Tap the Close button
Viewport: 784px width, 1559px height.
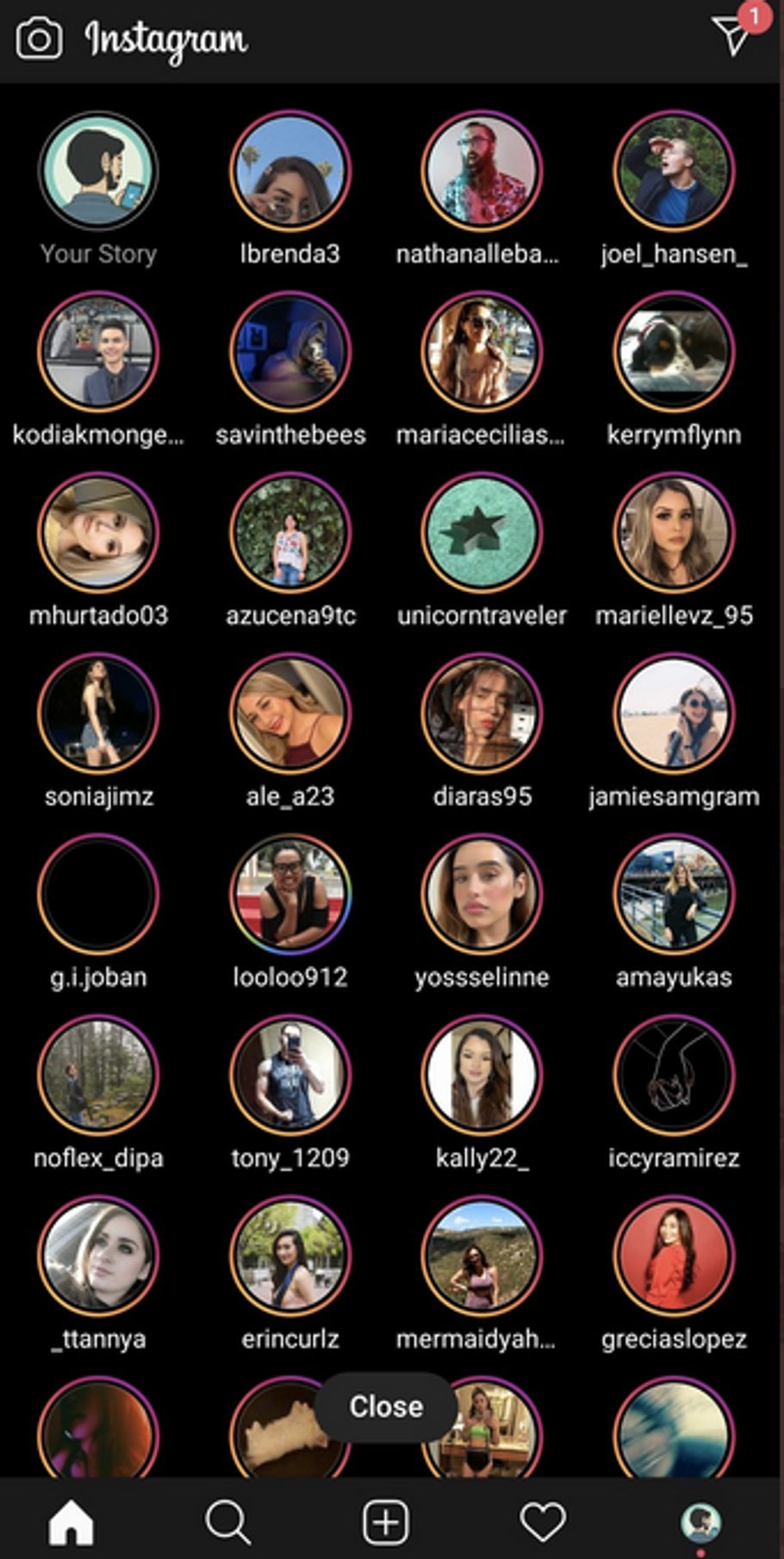pyautogui.click(x=386, y=1406)
